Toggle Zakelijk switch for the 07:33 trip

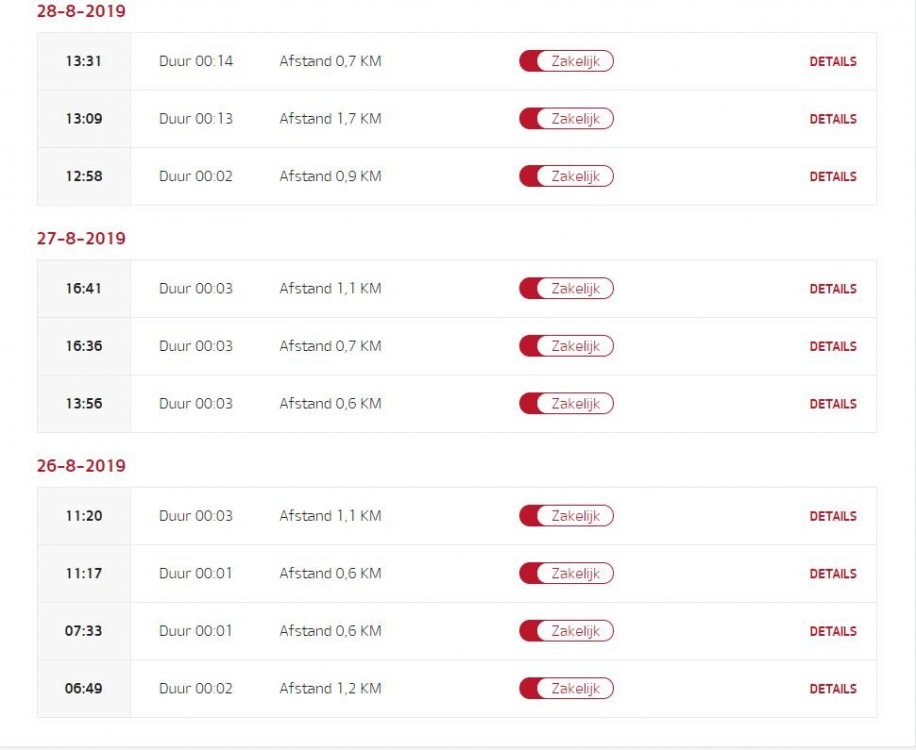566,631
